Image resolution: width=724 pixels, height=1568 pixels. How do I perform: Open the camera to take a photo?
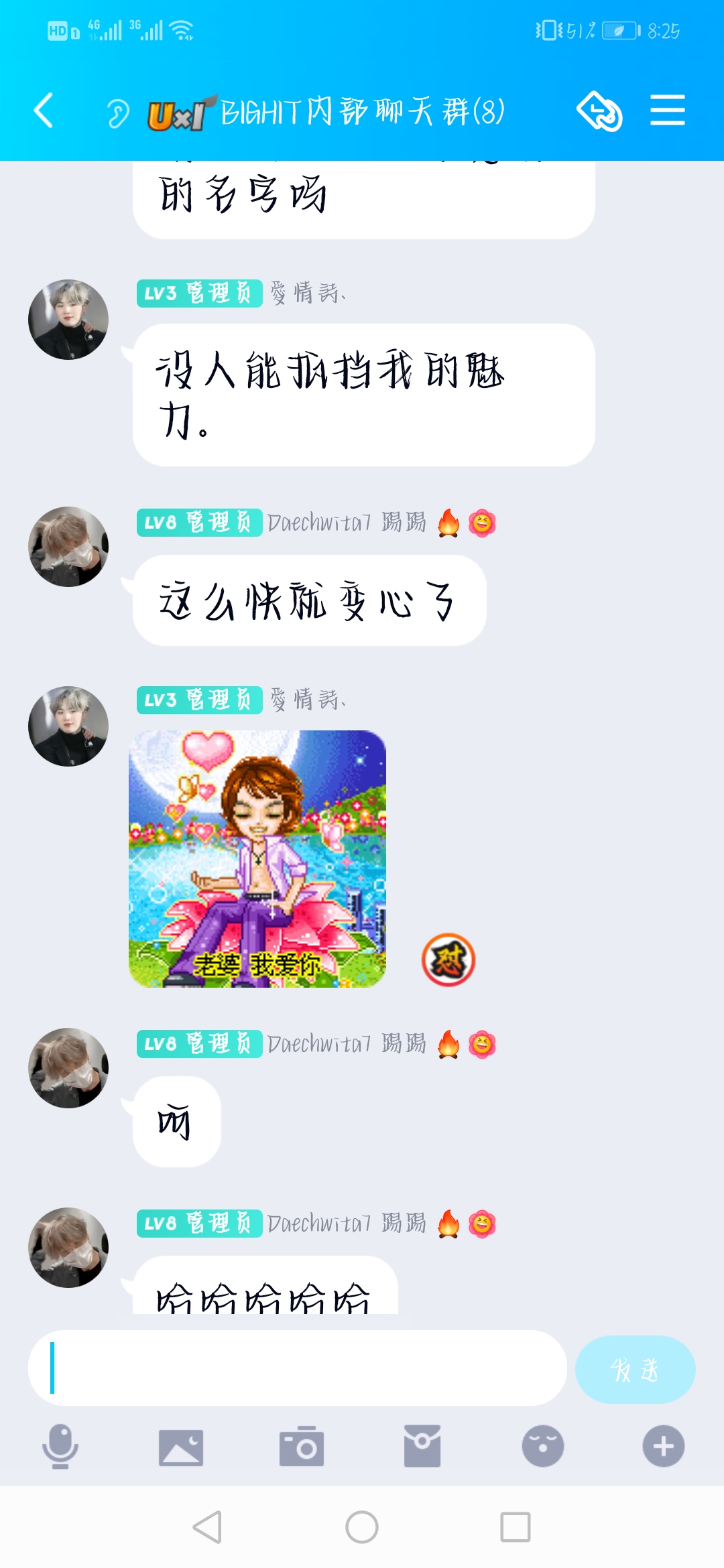(302, 1446)
